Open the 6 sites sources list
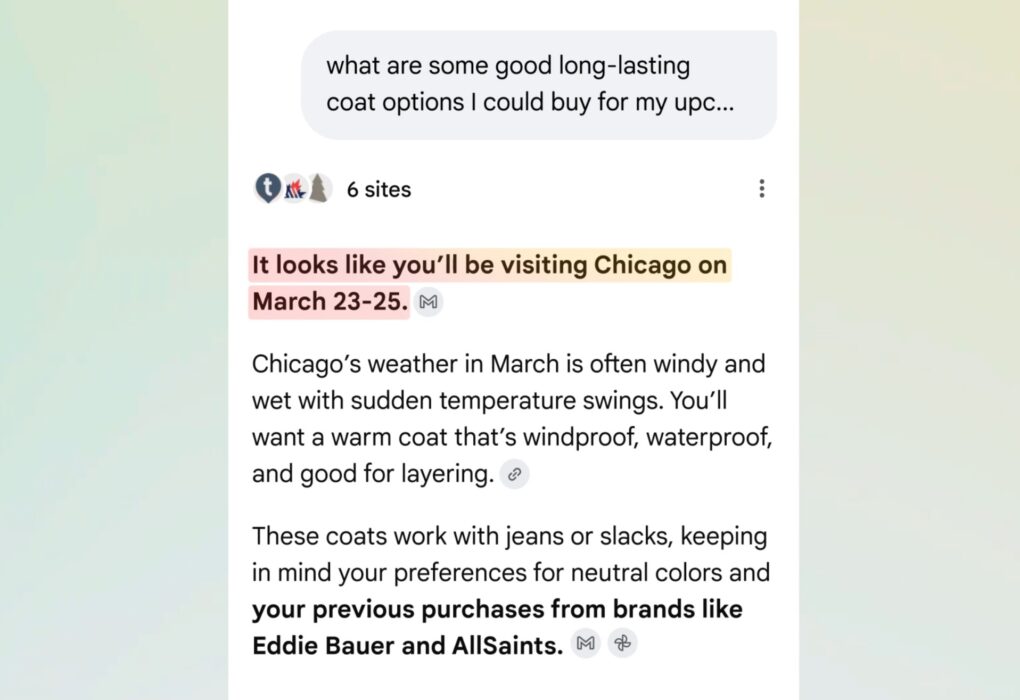The width and height of the screenshot is (1020, 700). 377,189
